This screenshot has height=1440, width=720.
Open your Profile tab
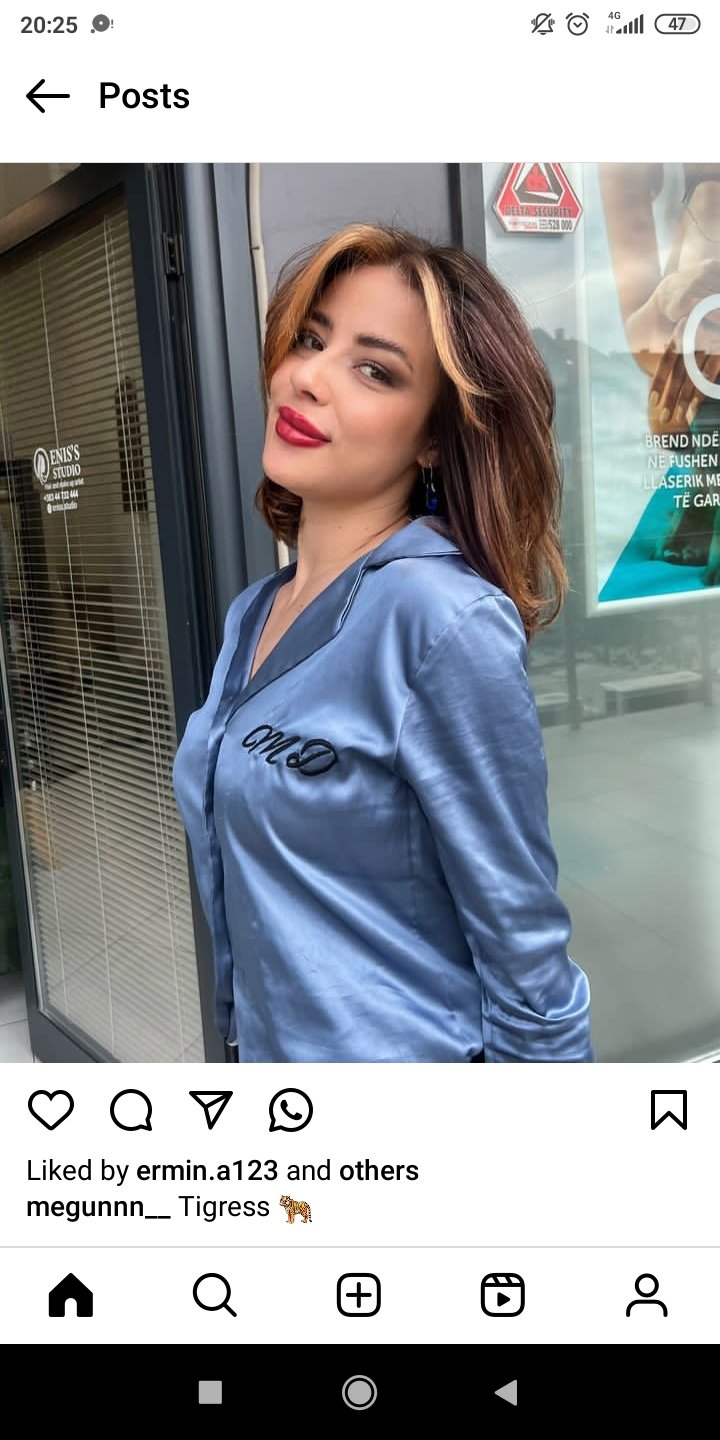pyautogui.click(x=647, y=1295)
